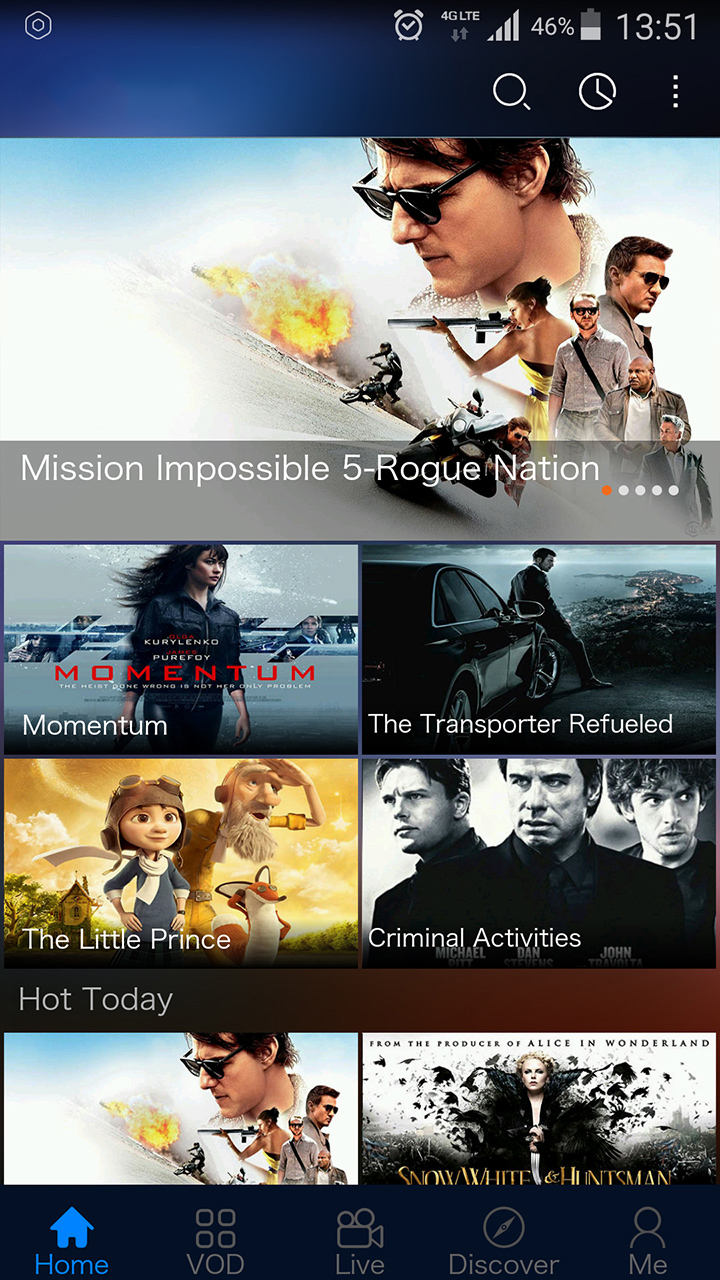
Task: Switch to the Live tab
Action: (x=360, y=1240)
